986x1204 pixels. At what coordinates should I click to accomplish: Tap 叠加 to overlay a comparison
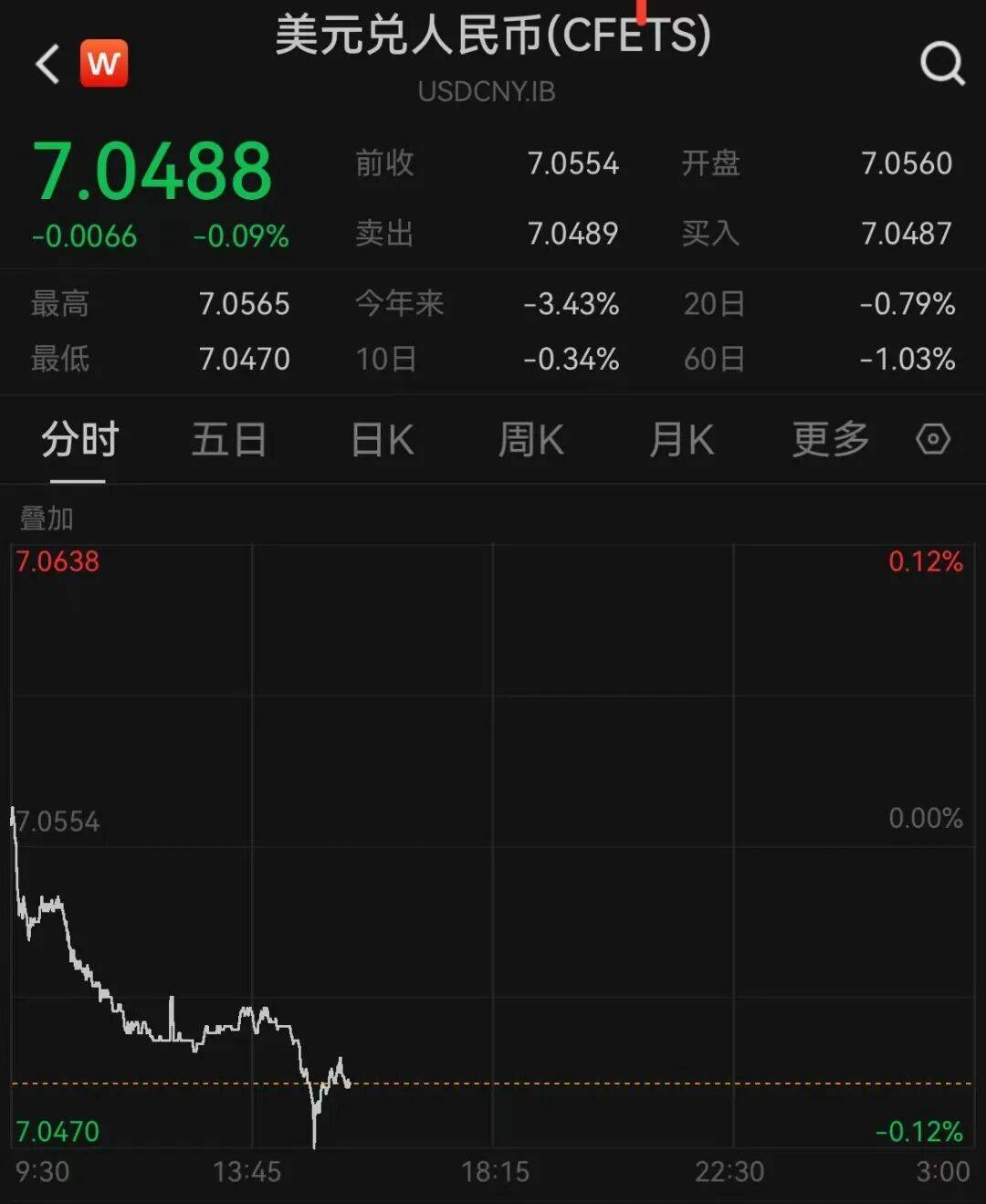47,518
